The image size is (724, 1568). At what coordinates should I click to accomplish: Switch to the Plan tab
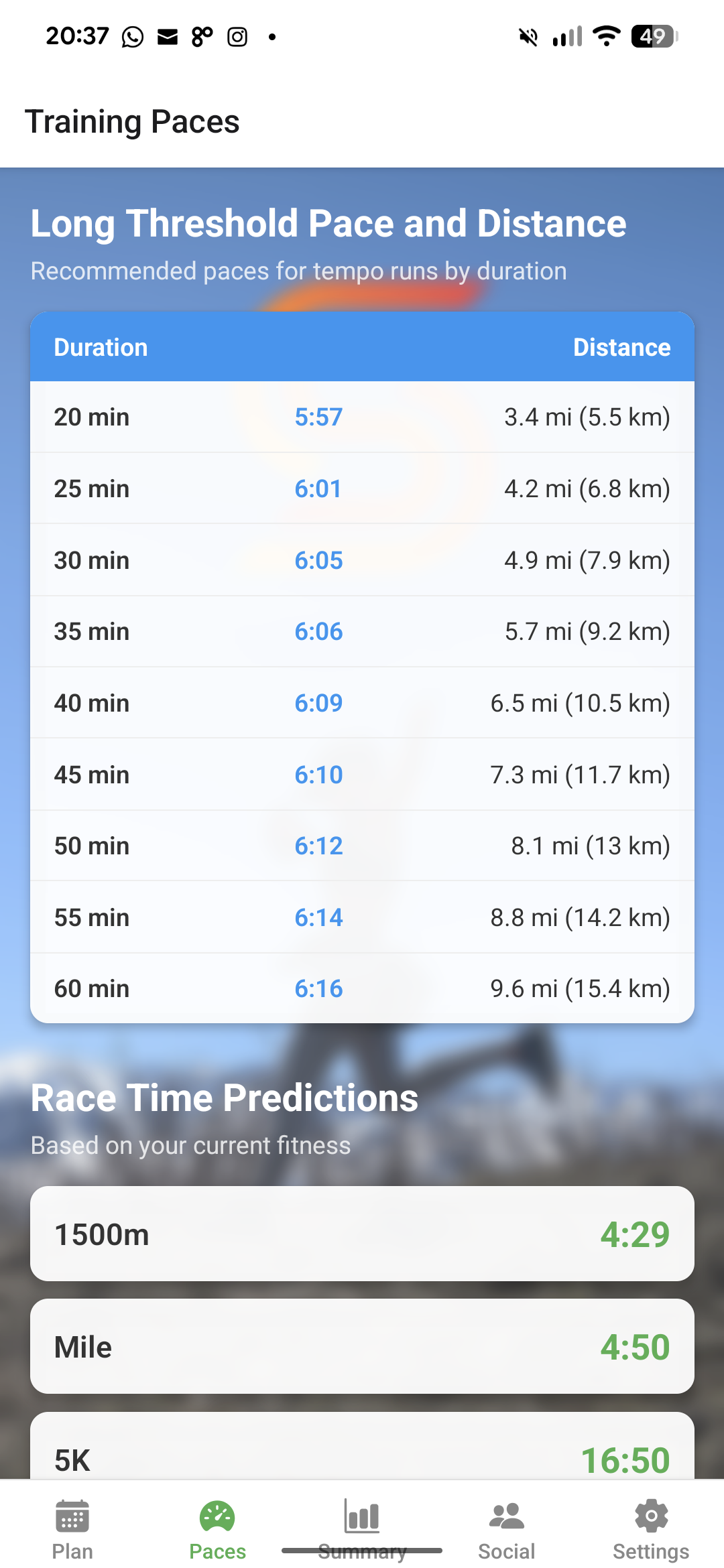[72, 1529]
